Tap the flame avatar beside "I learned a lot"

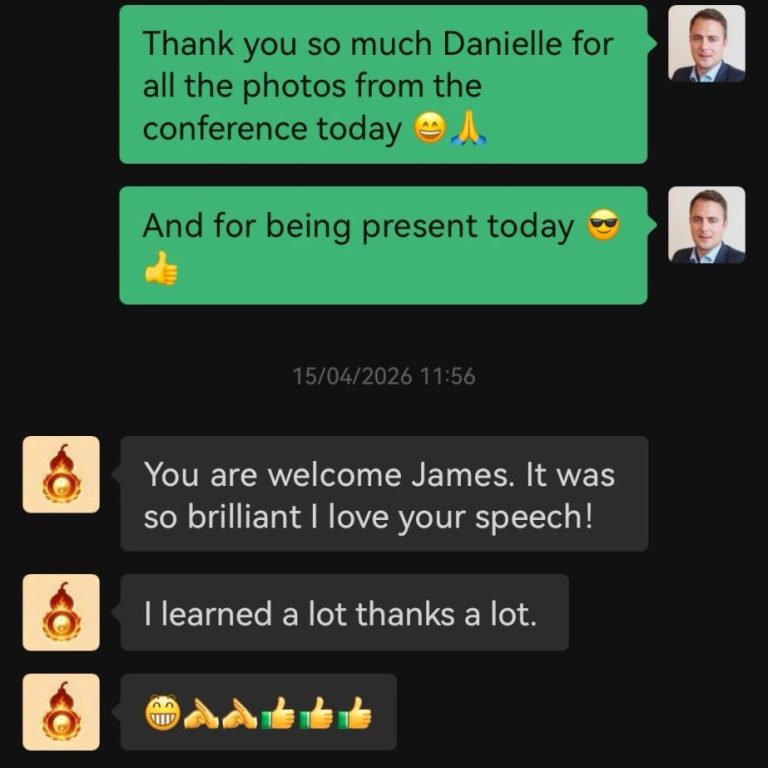pos(61,612)
